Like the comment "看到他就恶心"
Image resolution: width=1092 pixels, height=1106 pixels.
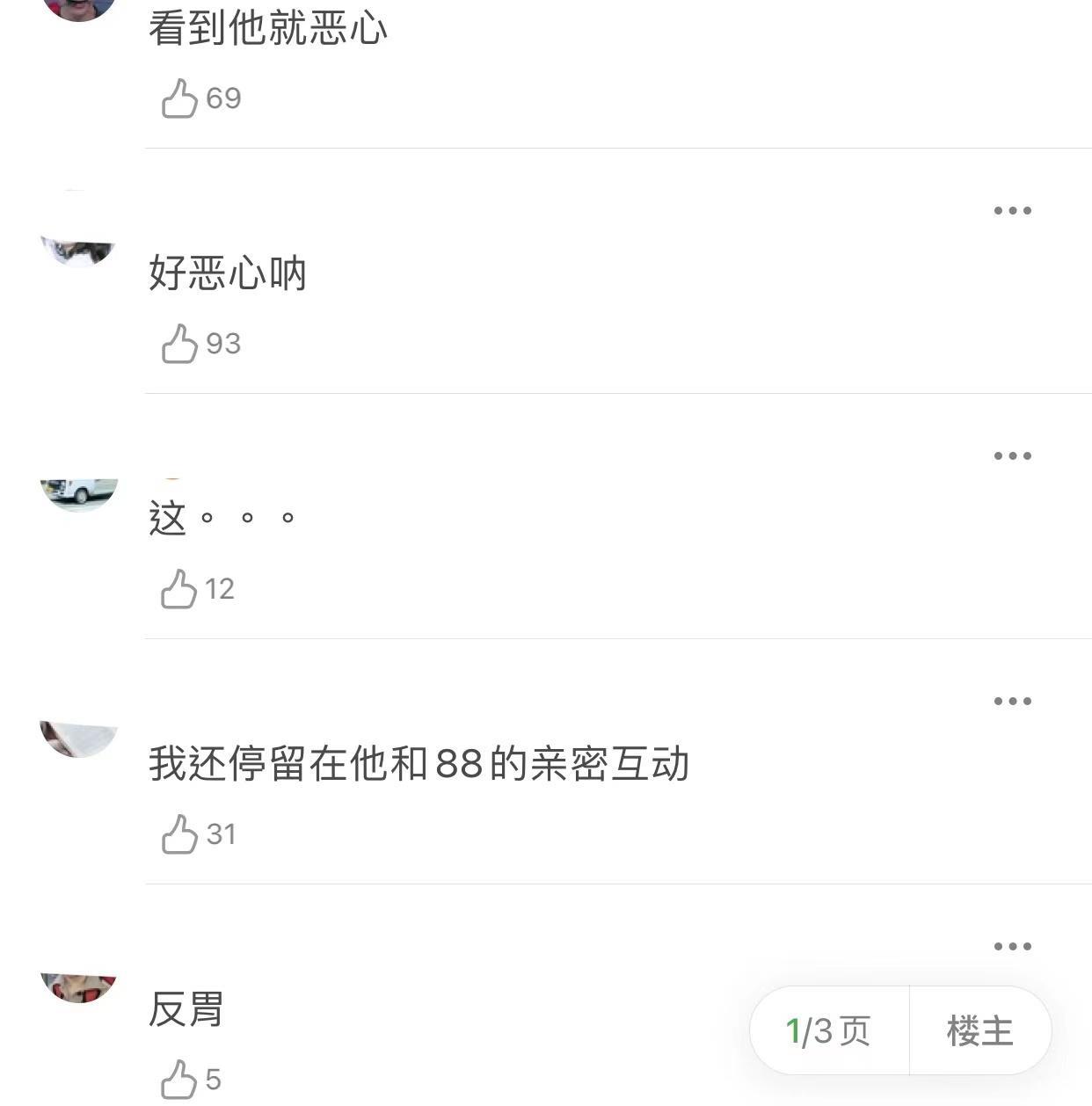point(179,98)
